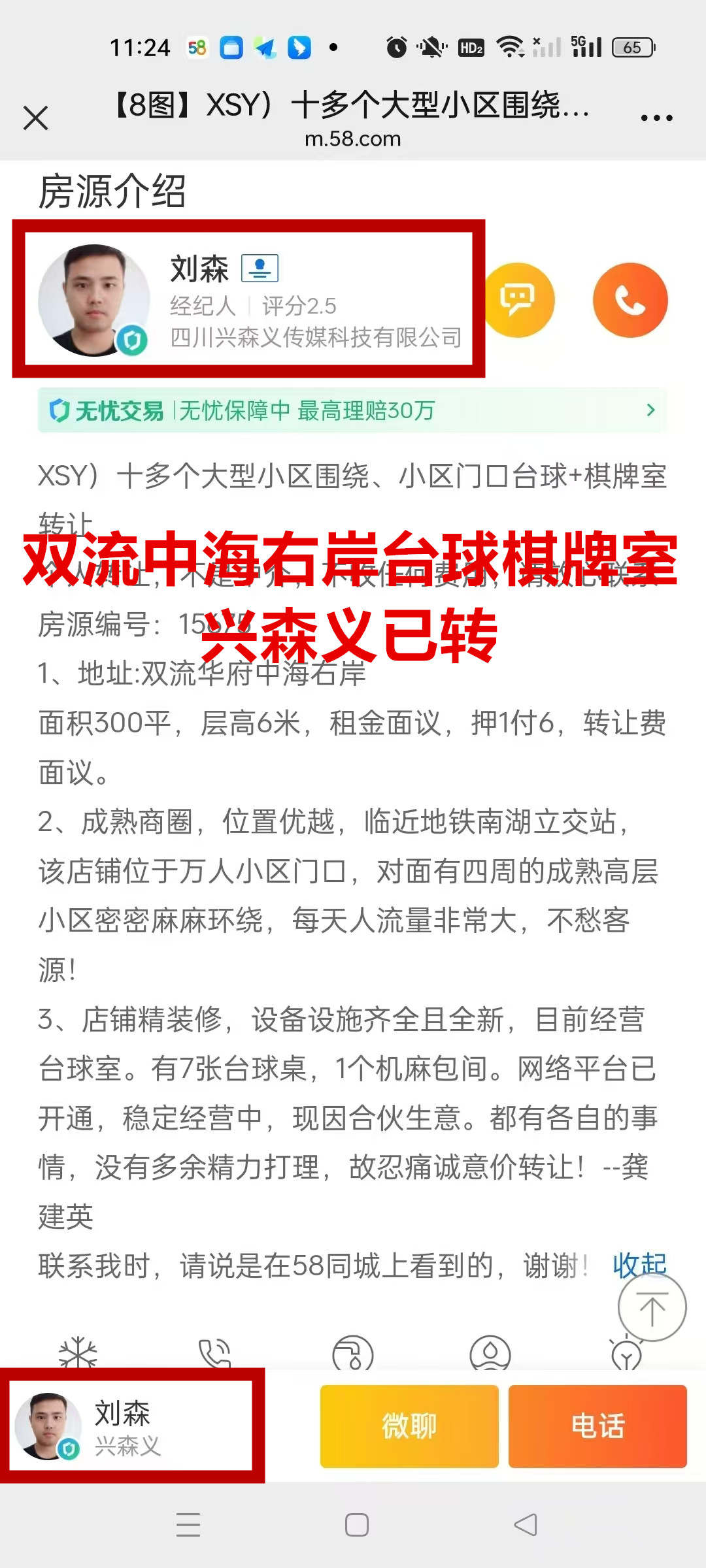Screen dimensions: 706x1568
Task: Go back using system back button
Action: 526,1525
